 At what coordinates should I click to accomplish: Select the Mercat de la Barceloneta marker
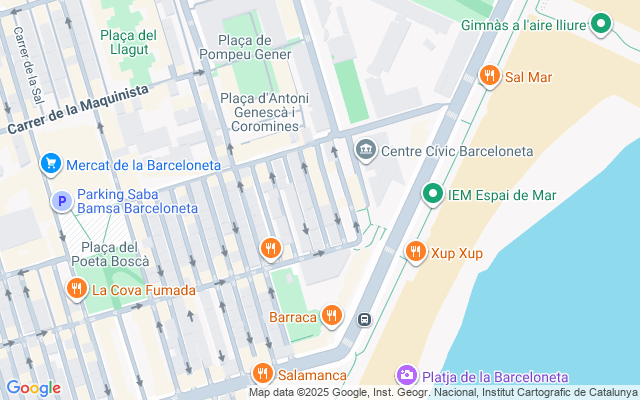[50, 164]
